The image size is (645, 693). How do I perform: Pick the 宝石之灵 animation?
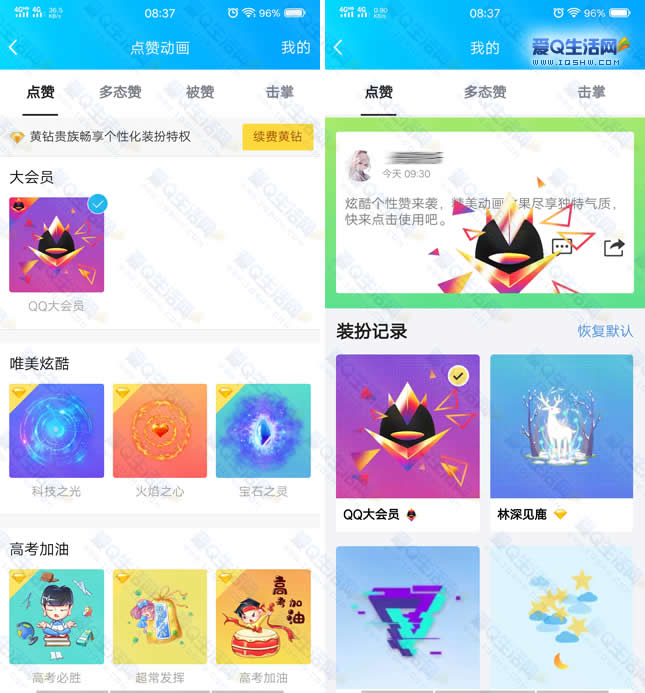tap(263, 431)
